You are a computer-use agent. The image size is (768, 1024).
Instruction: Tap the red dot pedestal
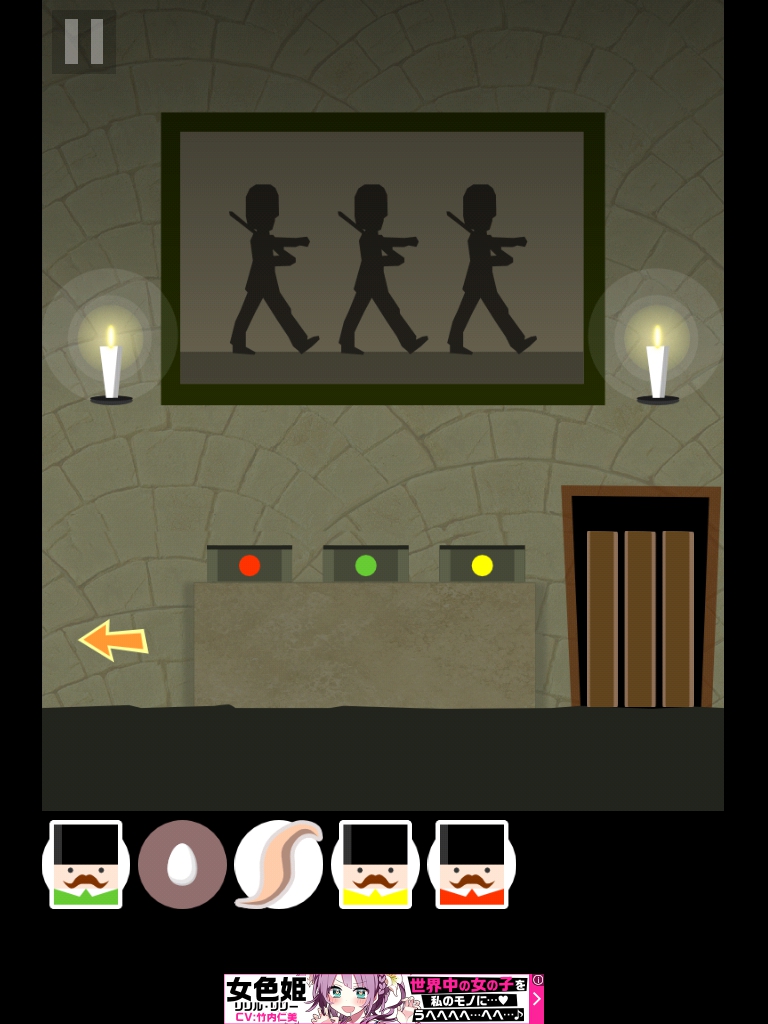(x=249, y=565)
